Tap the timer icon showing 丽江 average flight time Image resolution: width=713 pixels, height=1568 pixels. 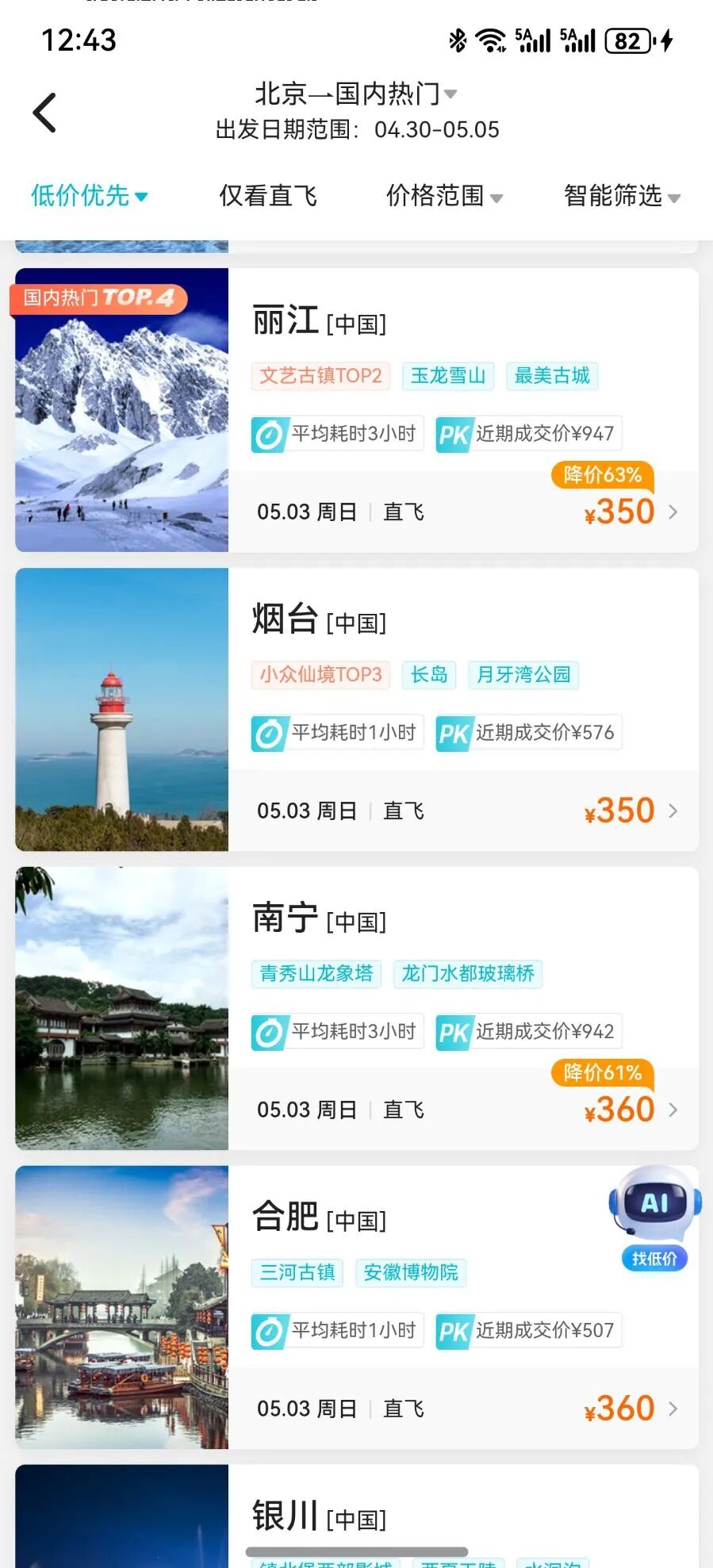pos(270,433)
